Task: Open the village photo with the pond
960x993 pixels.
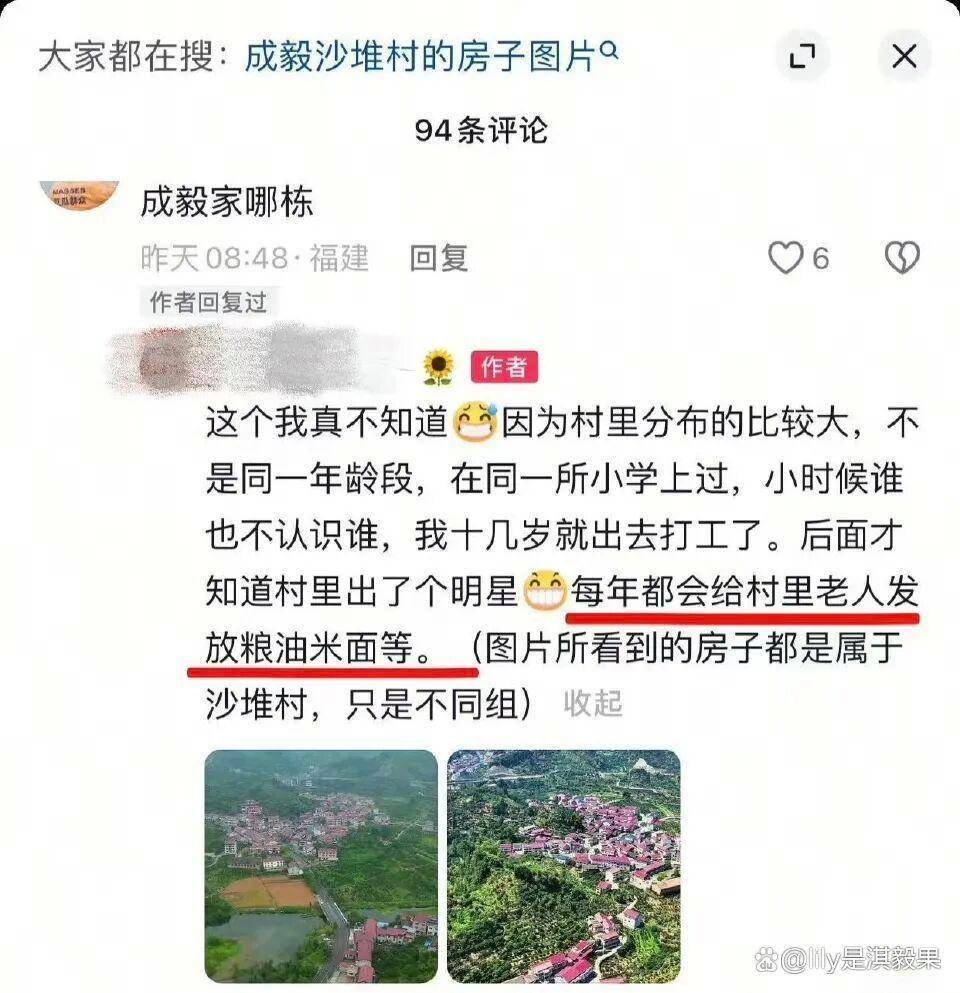Action: point(321,866)
